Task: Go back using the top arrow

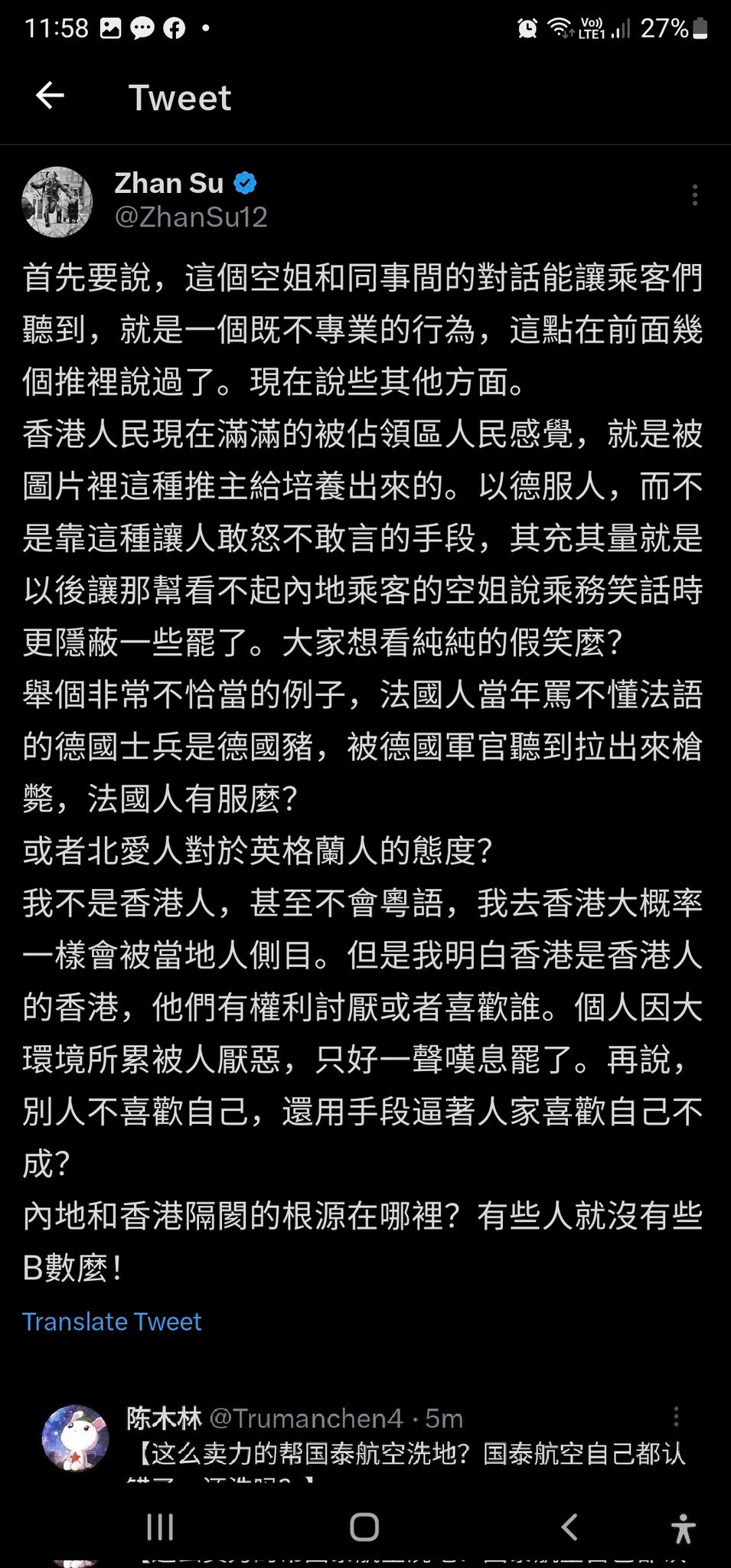Action: tap(50, 96)
